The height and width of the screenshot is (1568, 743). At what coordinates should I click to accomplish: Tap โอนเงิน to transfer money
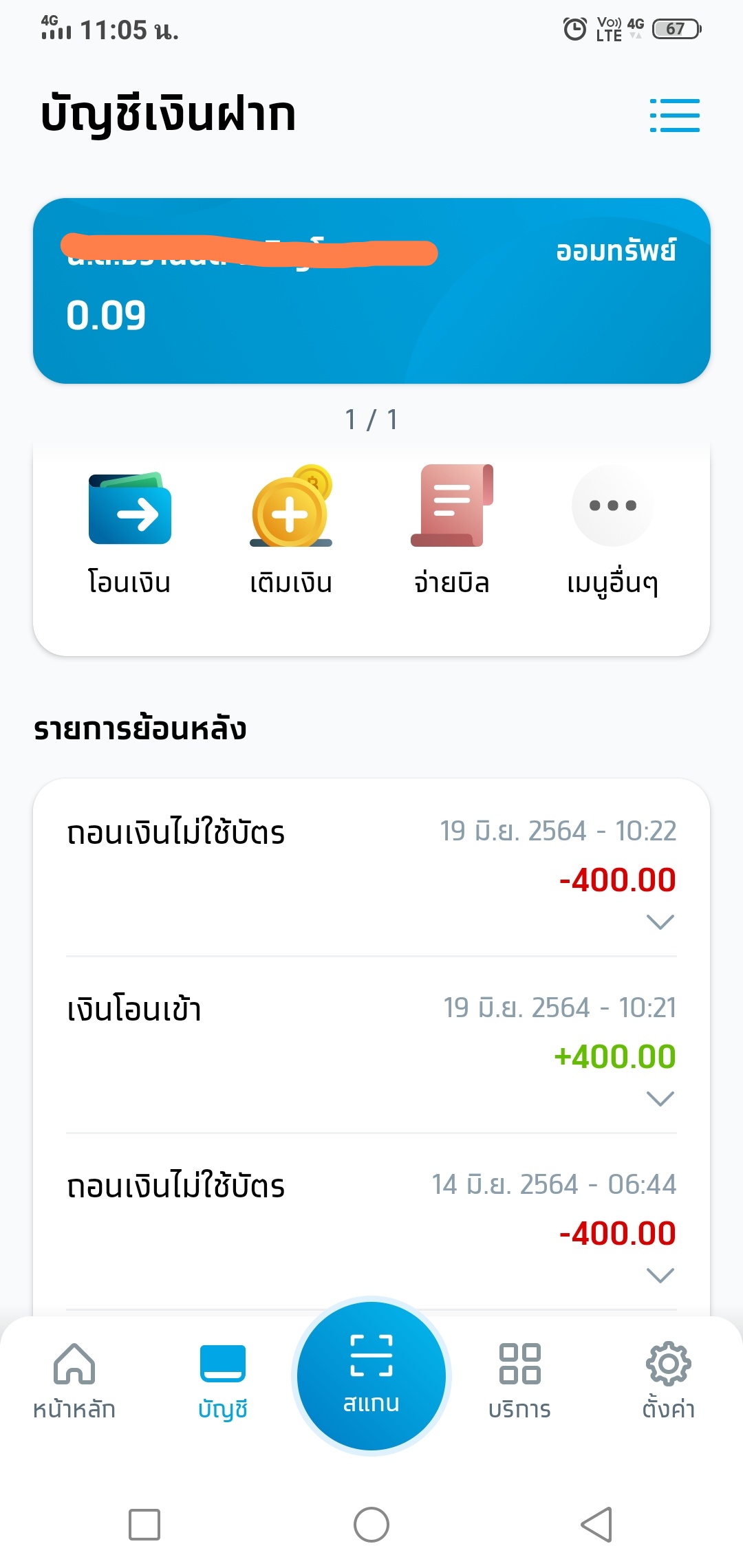129,530
